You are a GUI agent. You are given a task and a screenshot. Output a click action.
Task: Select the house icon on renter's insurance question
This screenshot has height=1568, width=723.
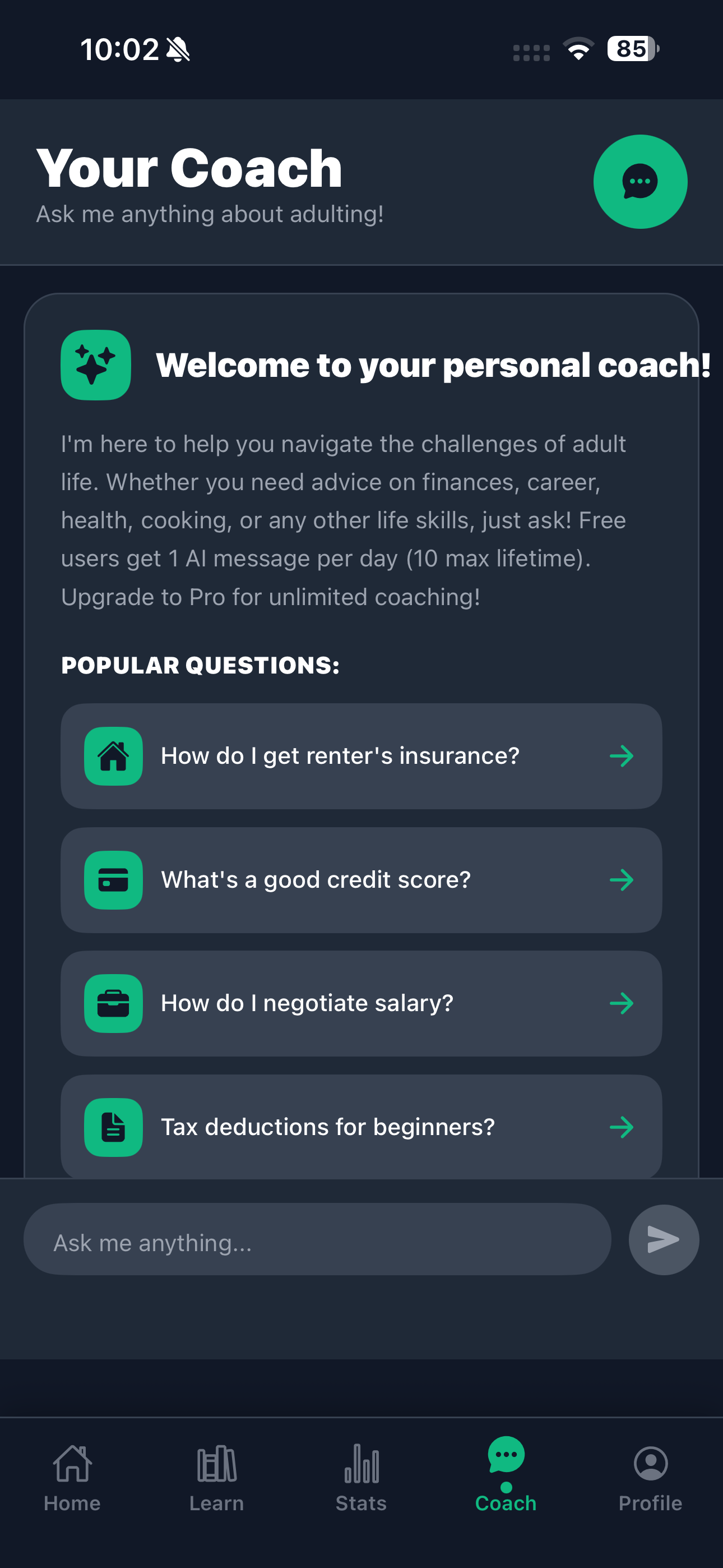click(x=113, y=757)
